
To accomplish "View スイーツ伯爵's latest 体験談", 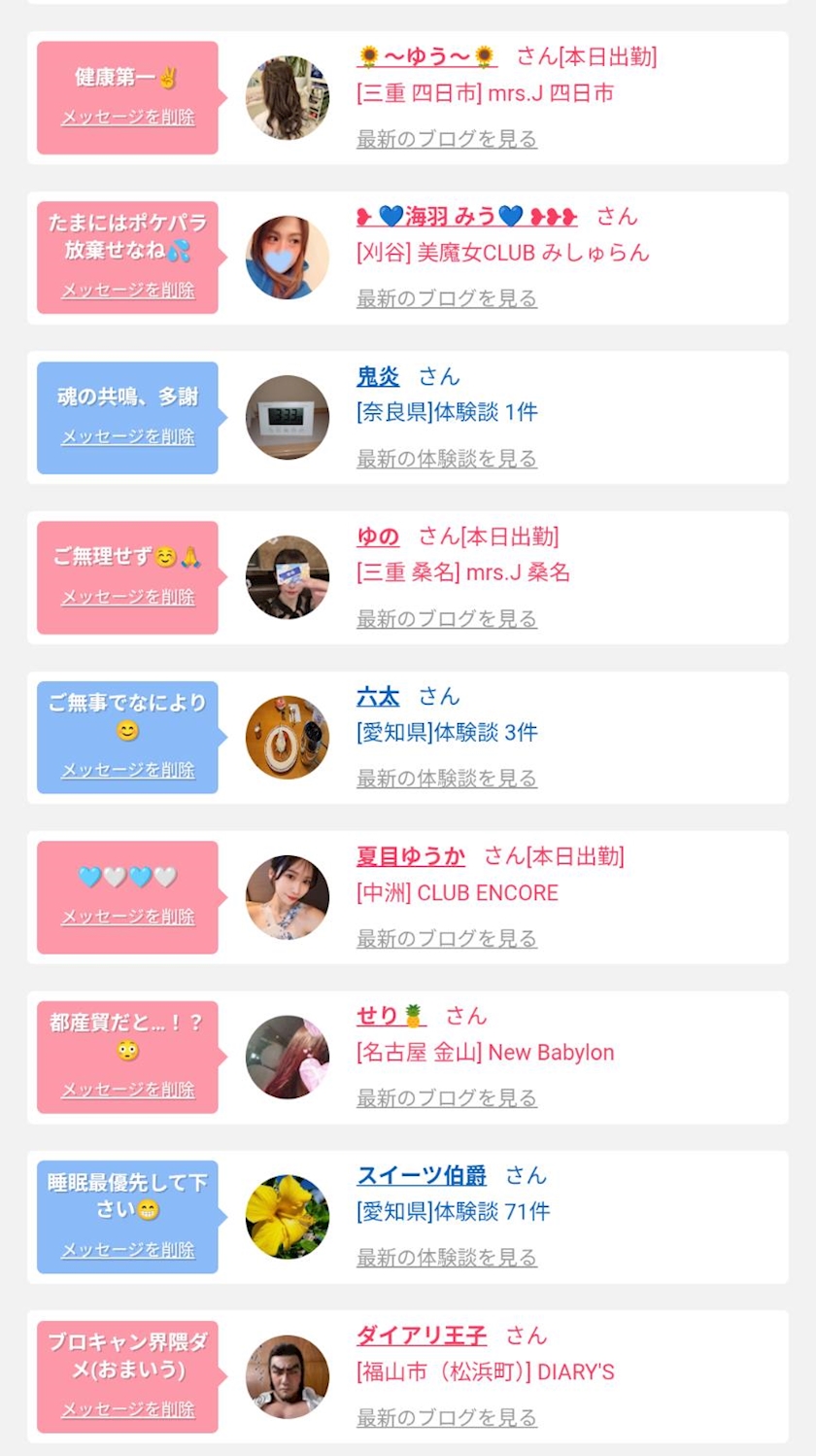I will click(447, 1258).
